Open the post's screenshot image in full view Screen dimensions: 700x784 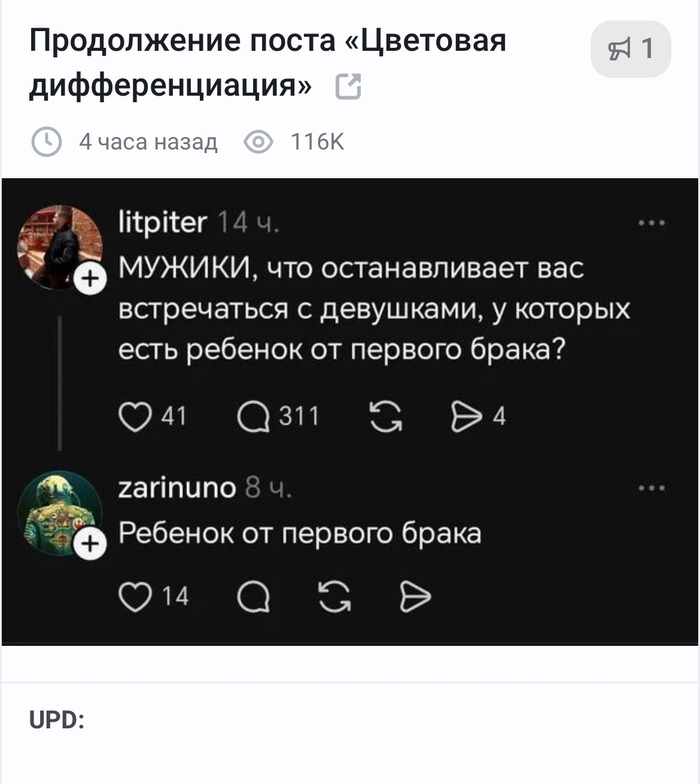(350, 412)
